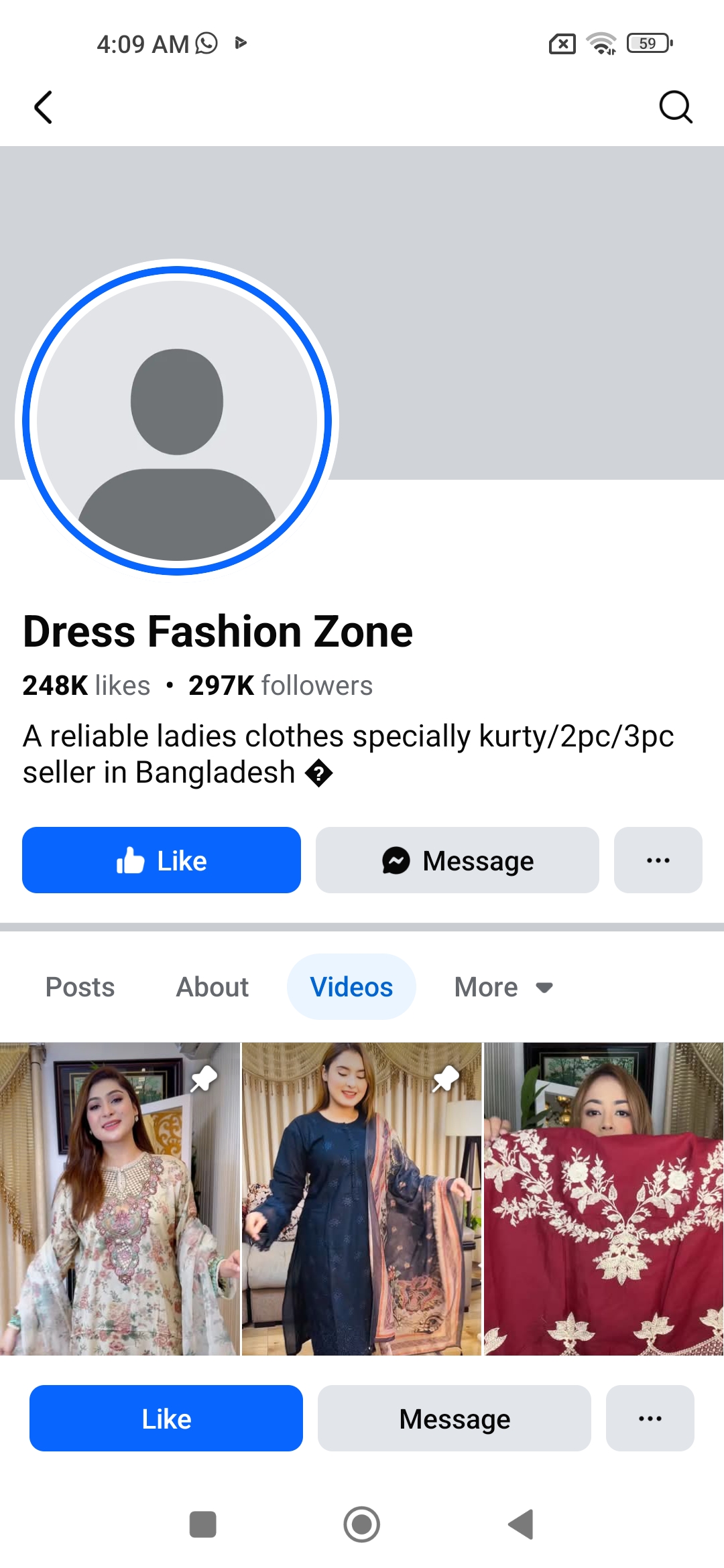Open the bottom bar's three-dots menu
Screen dimensions: 724x1568
coord(650,1418)
